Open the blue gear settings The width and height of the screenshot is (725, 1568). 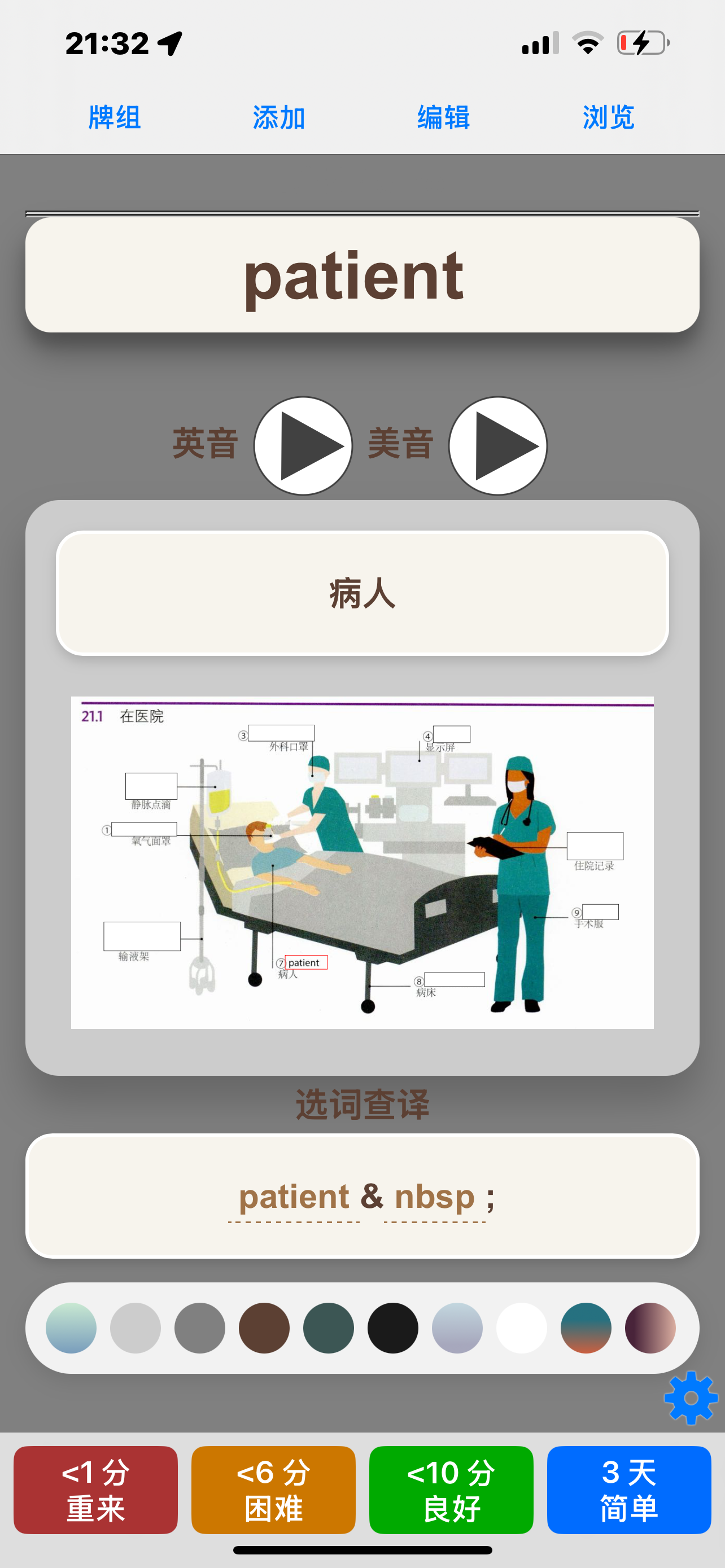point(691,1398)
